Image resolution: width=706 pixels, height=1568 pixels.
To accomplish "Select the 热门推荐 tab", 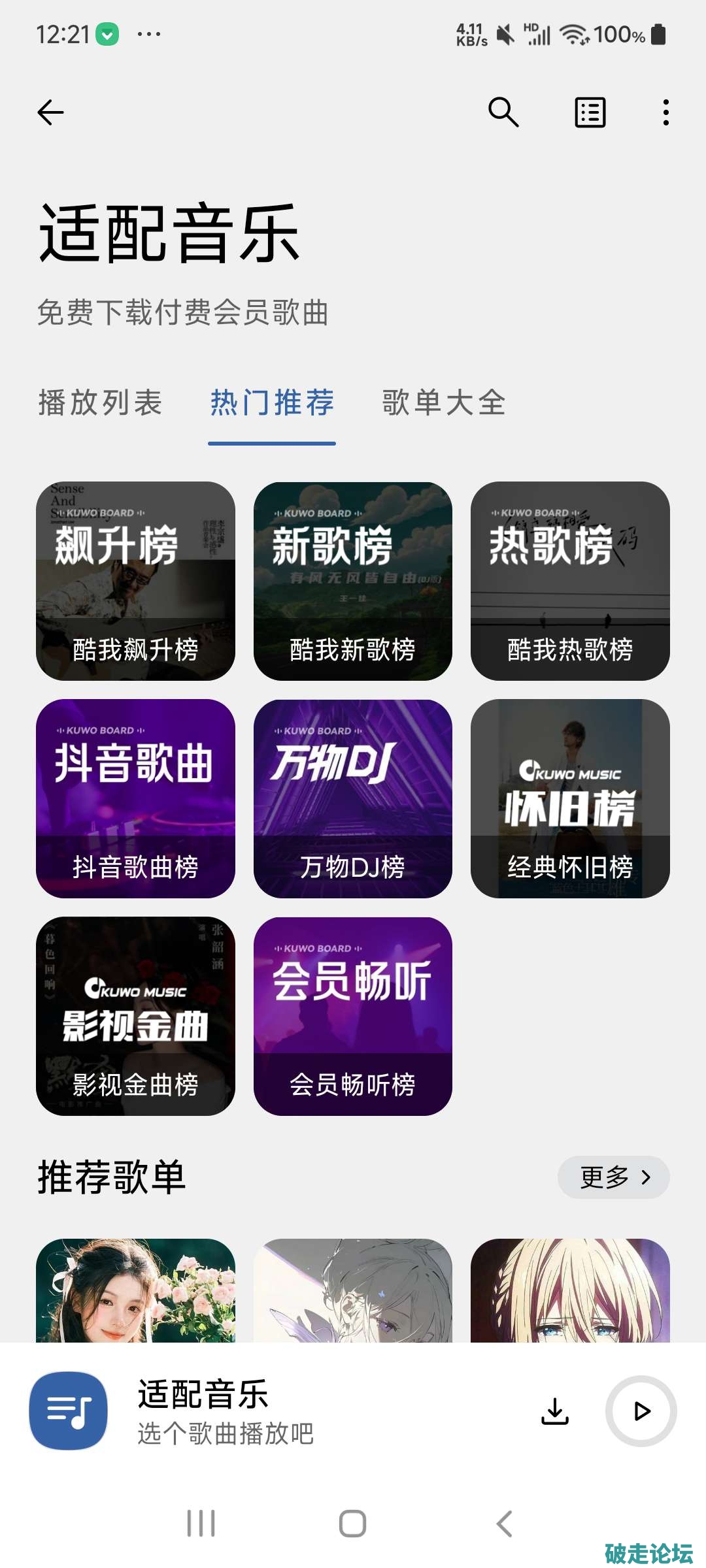I will 272,402.
